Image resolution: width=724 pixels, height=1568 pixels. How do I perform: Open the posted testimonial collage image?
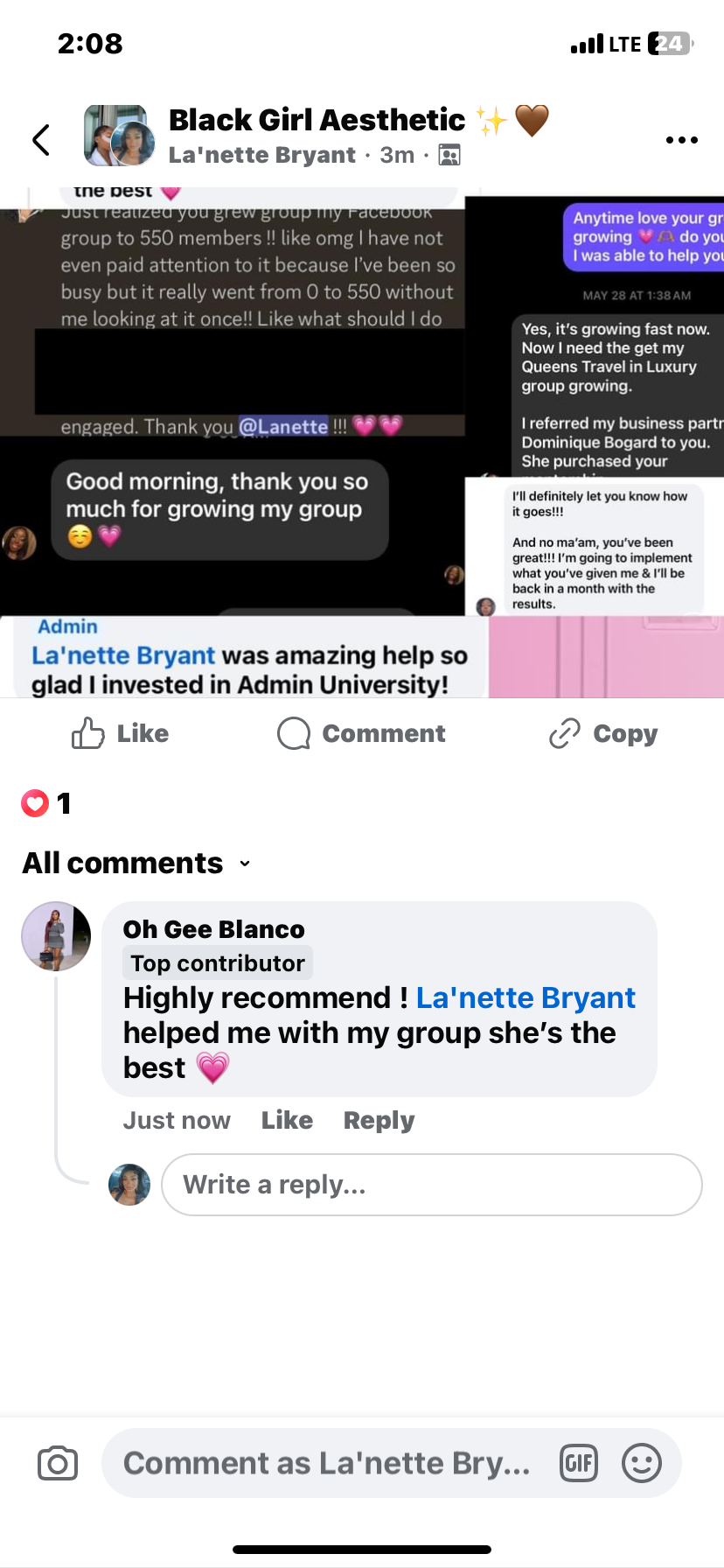pyautogui.click(x=362, y=443)
